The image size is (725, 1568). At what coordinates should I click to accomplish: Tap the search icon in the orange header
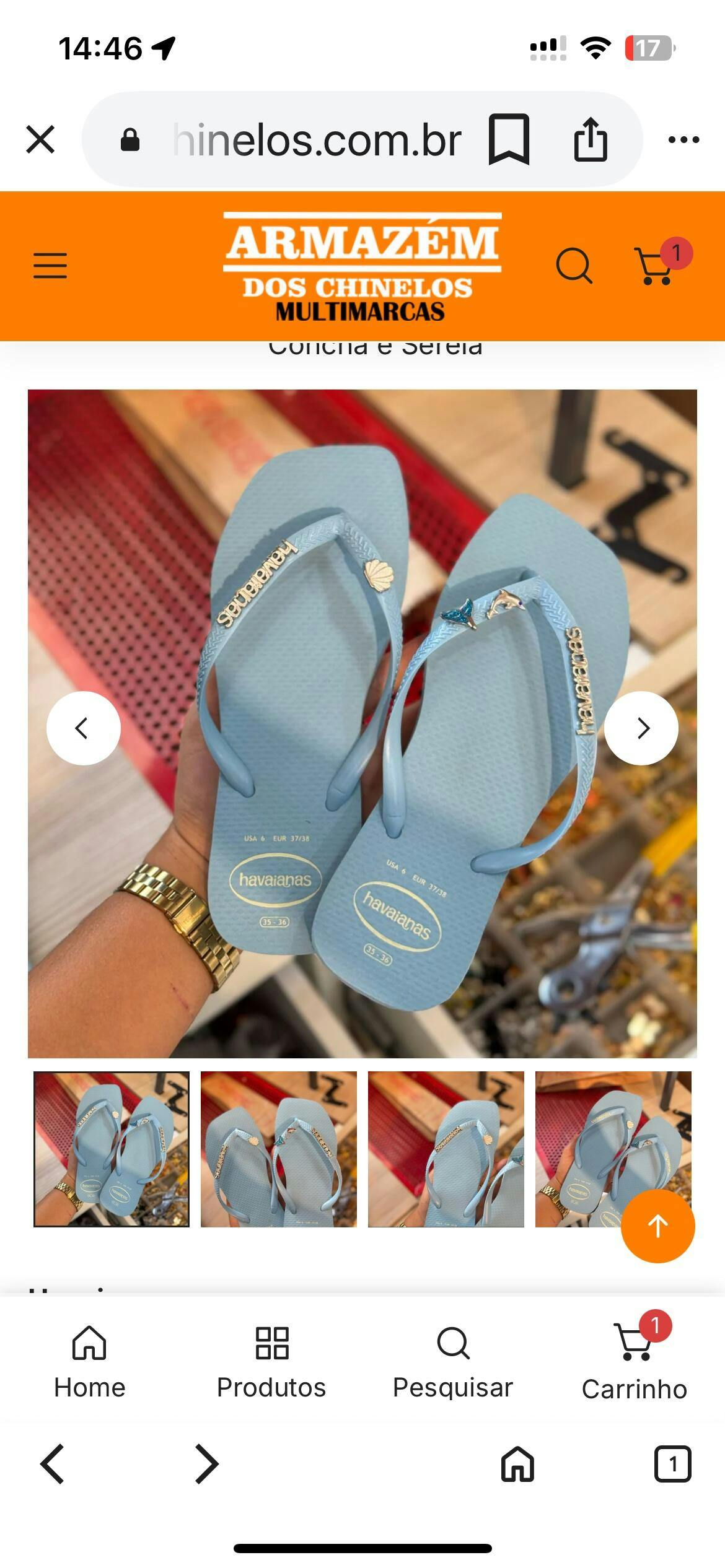click(x=574, y=266)
